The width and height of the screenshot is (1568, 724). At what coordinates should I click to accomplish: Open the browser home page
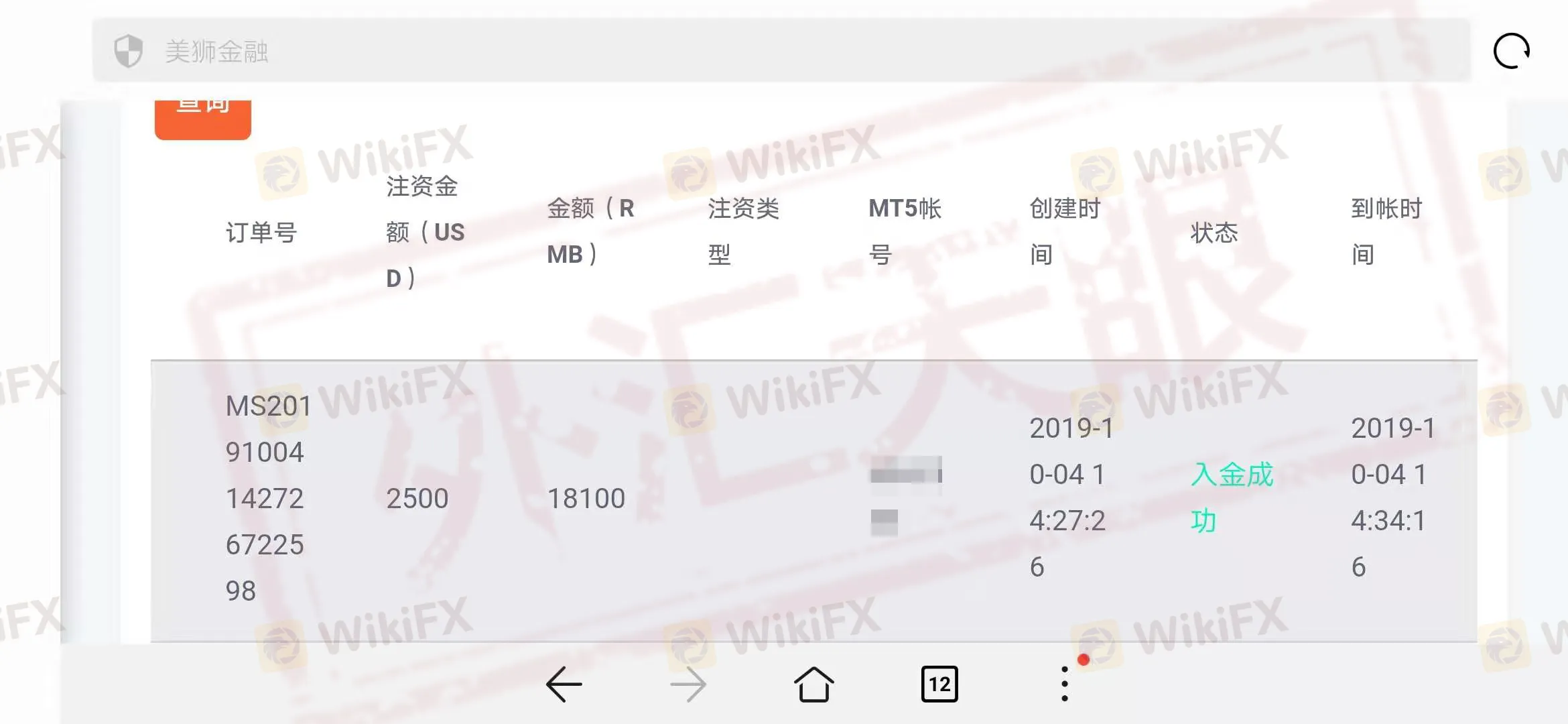pyautogui.click(x=813, y=684)
